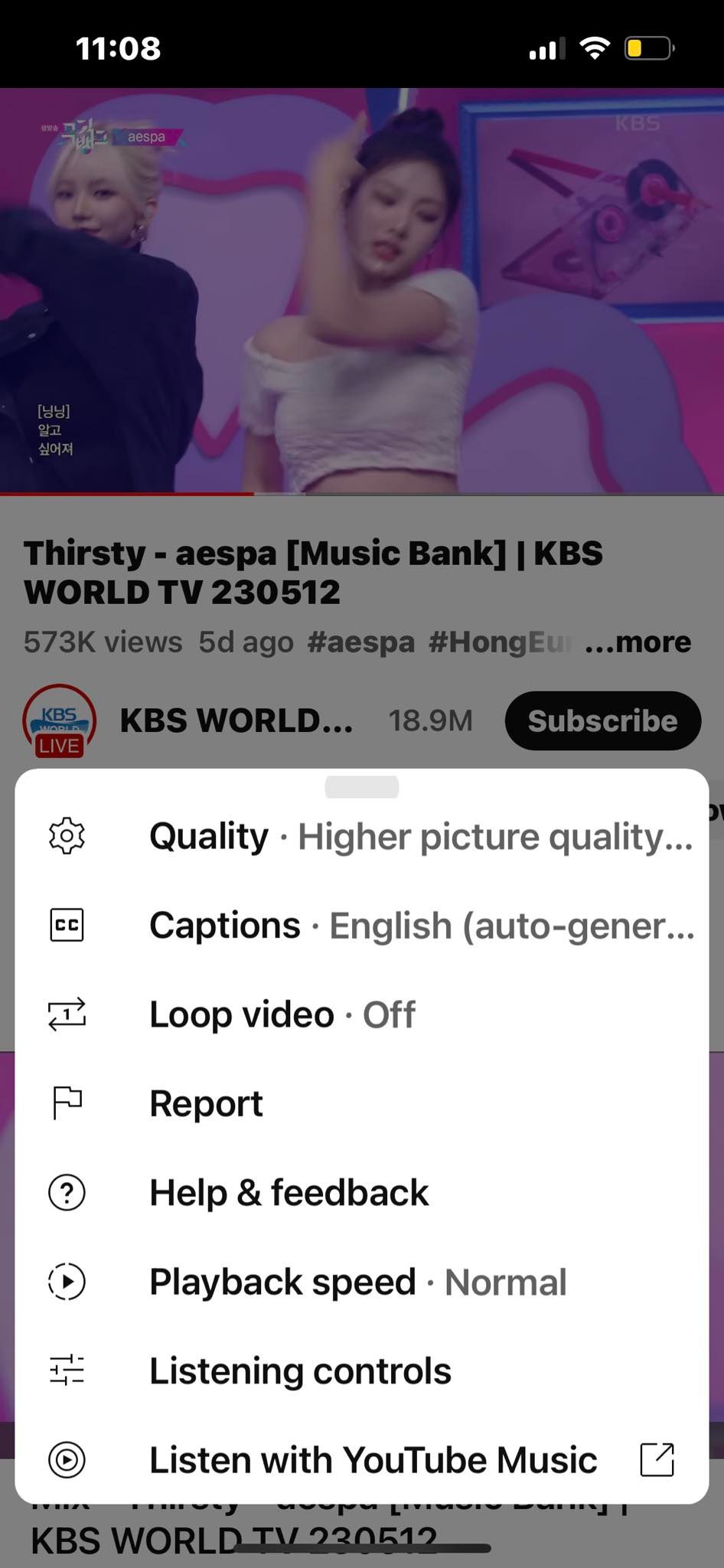Click the Loop video icon
The image size is (724, 1568).
67,1014
